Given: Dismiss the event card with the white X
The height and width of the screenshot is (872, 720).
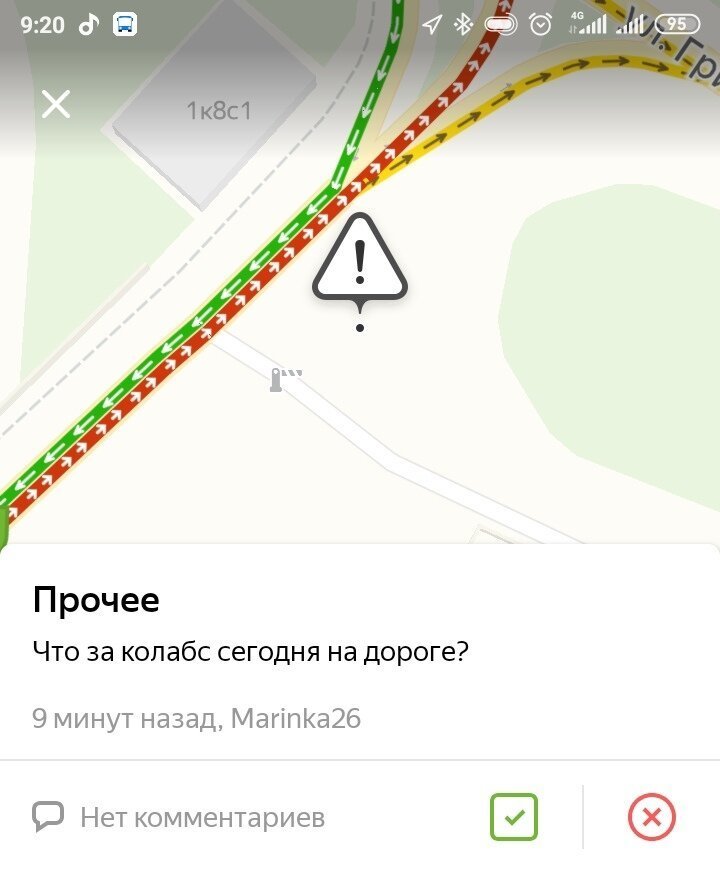Looking at the screenshot, I should point(57,102).
